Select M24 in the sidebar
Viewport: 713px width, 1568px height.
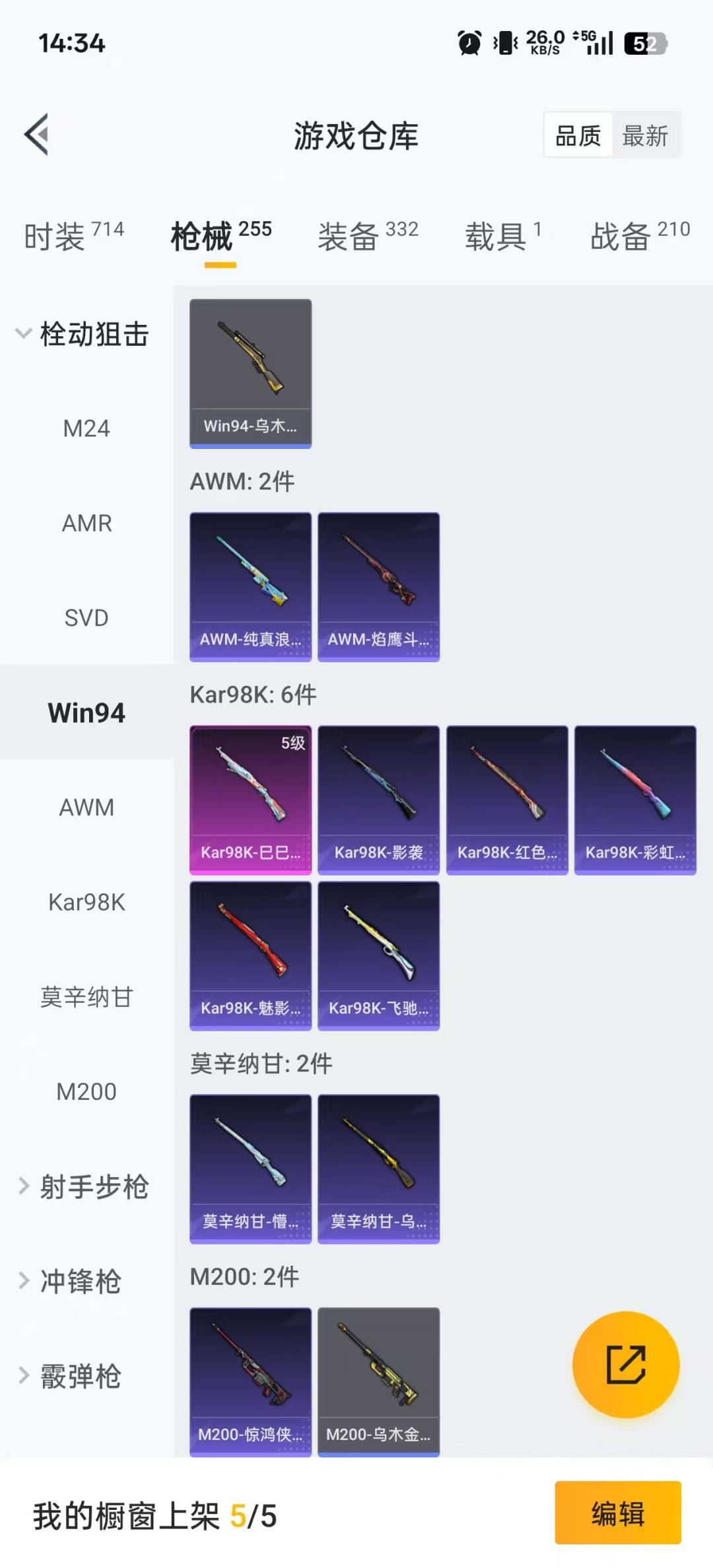(86, 428)
